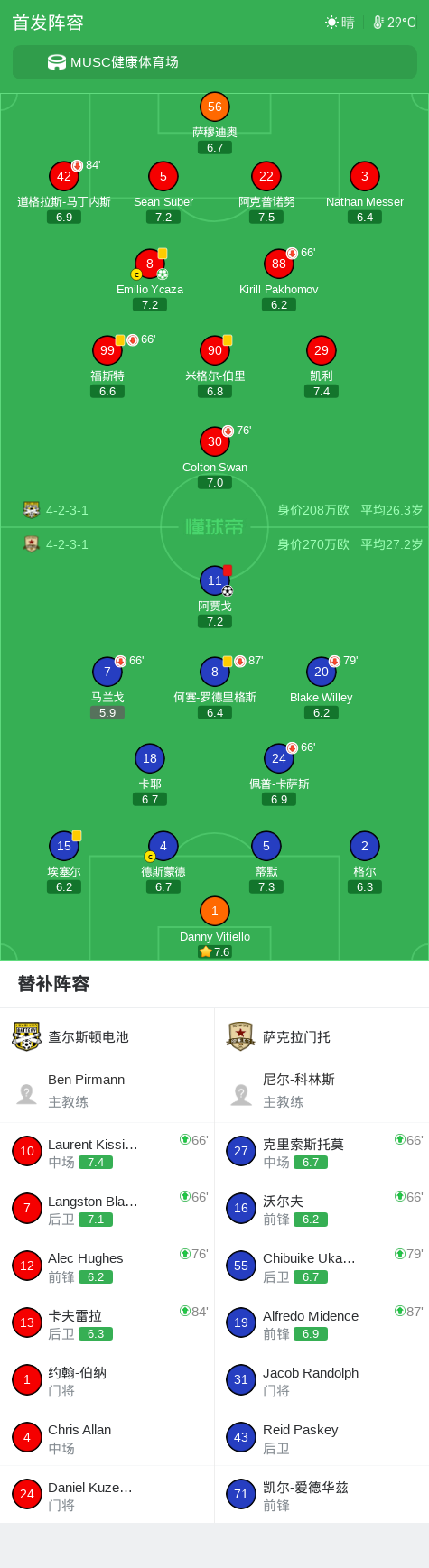Open 阿贾戈 number 11 profile
429x1568 pixels.
point(215,596)
